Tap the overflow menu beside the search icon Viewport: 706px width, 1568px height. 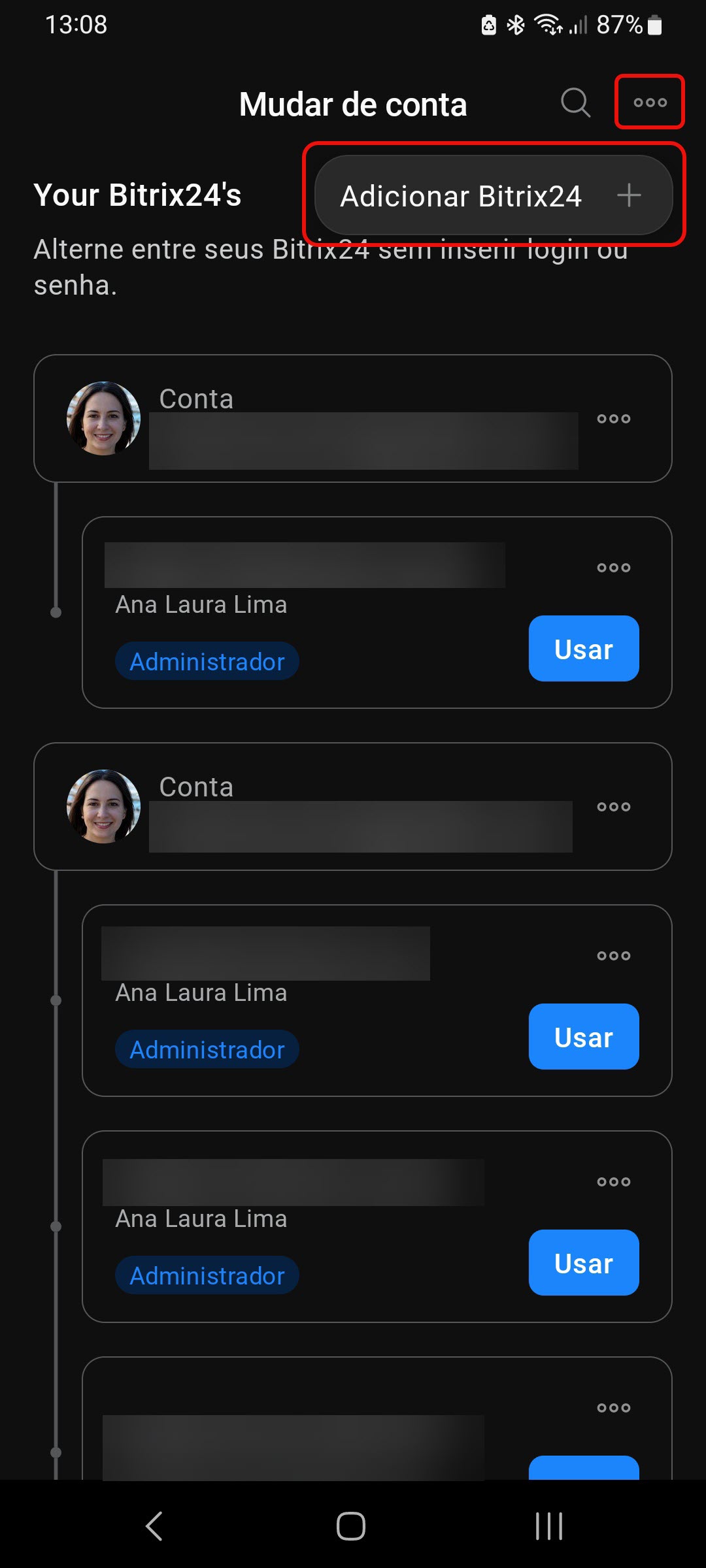[x=650, y=103]
